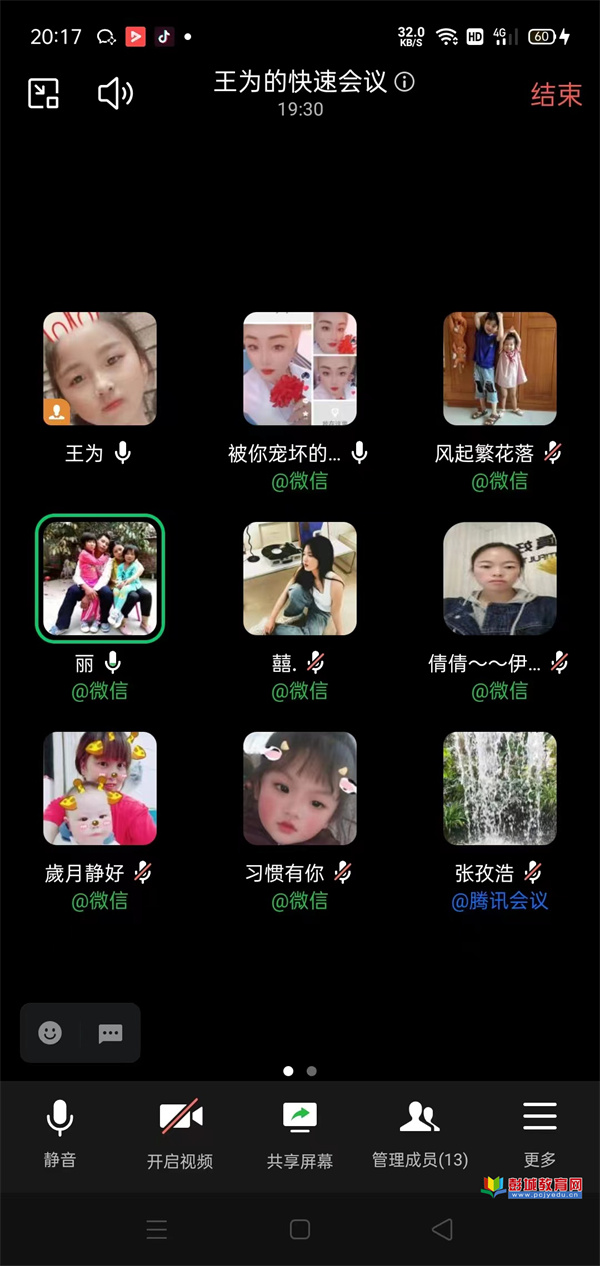Open the 更多 menu
Image resolution: width=600 pixels, height=1266 pixels.
pyautogui.click(x=540, y=1134)
